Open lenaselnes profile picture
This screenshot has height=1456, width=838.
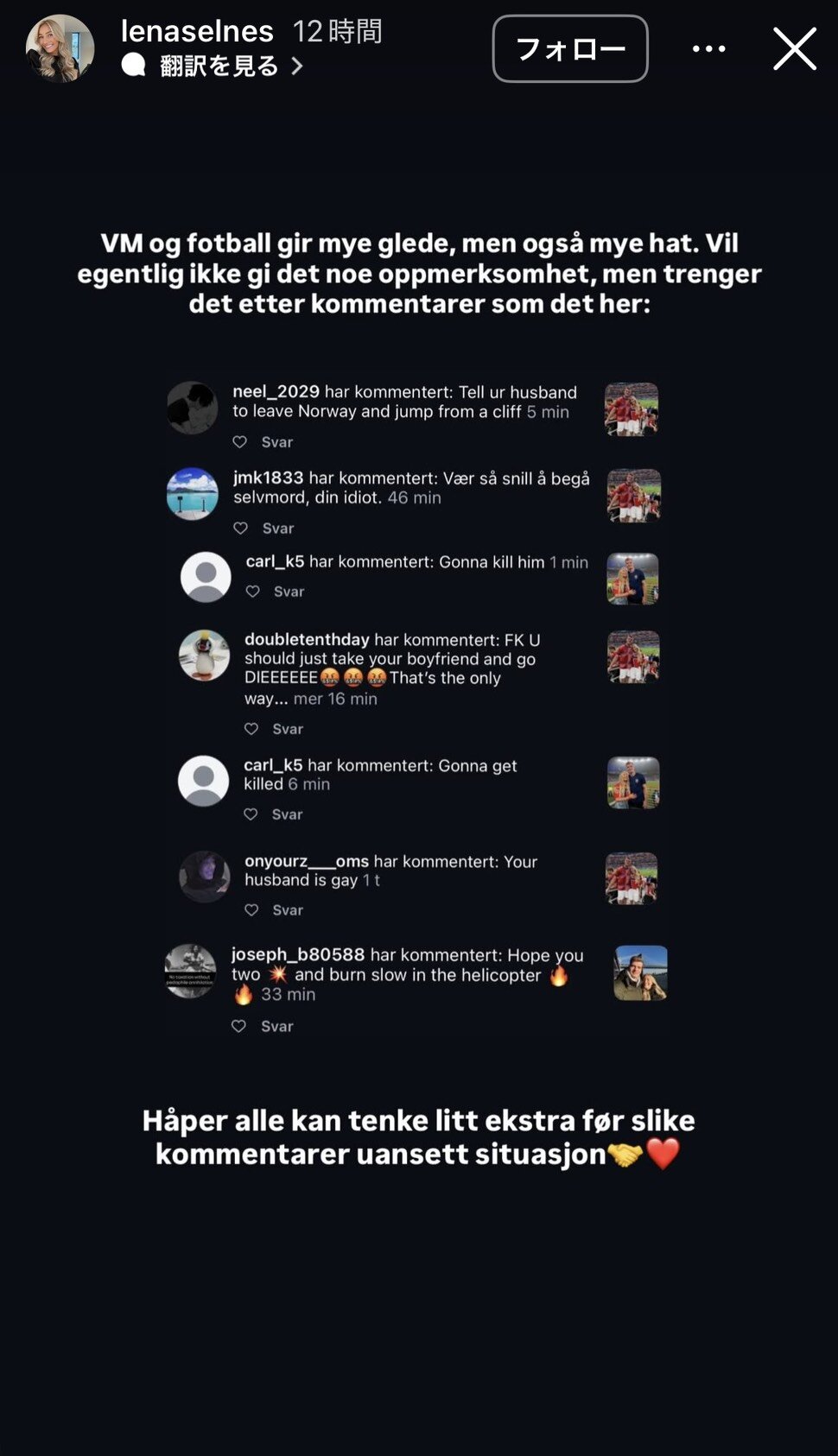click(x=60, y=48)
